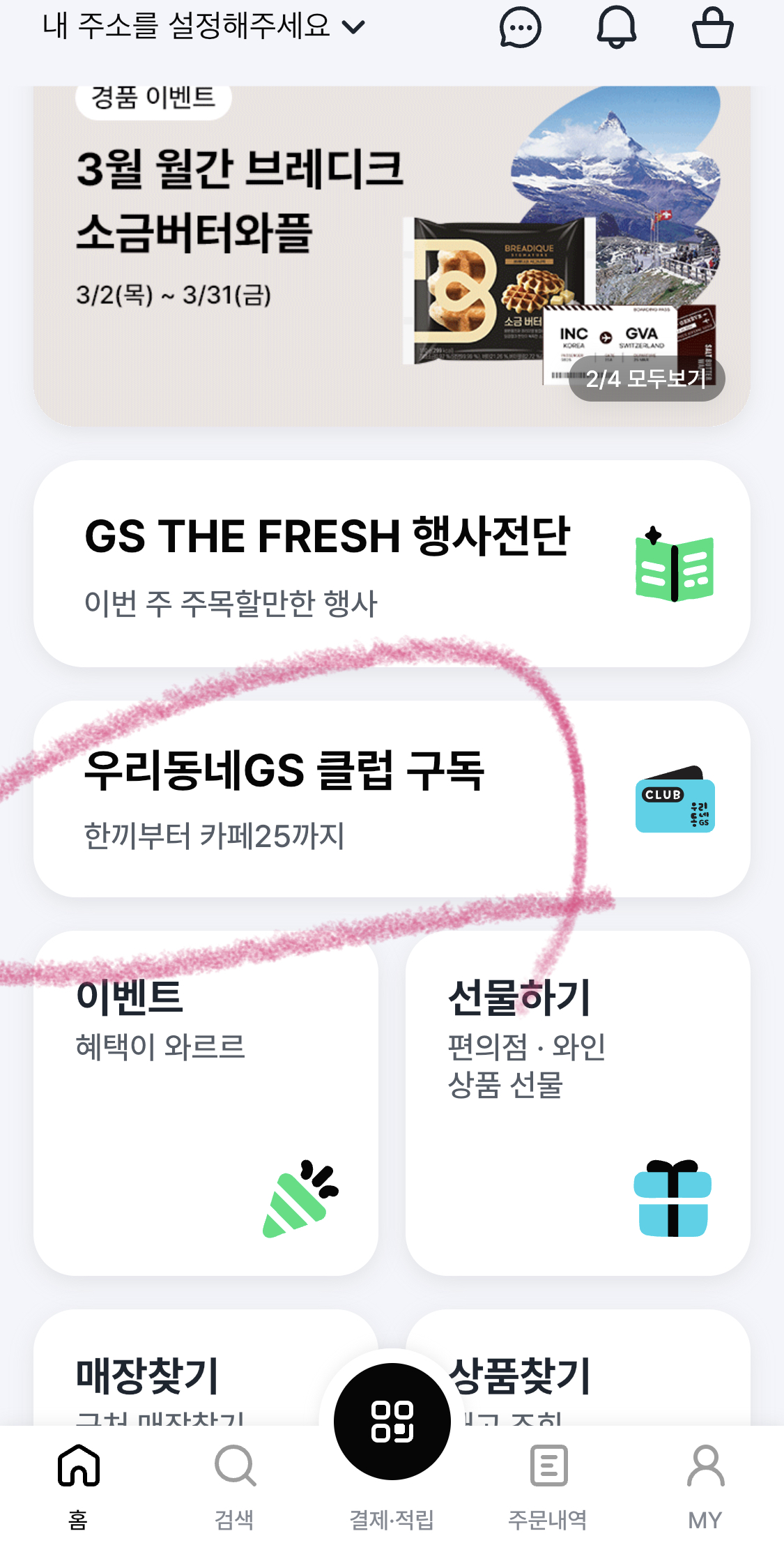Select the 검색 search icon in navigation
The height and width of the screenshot is (1545, 784).
click(235, 1468)
